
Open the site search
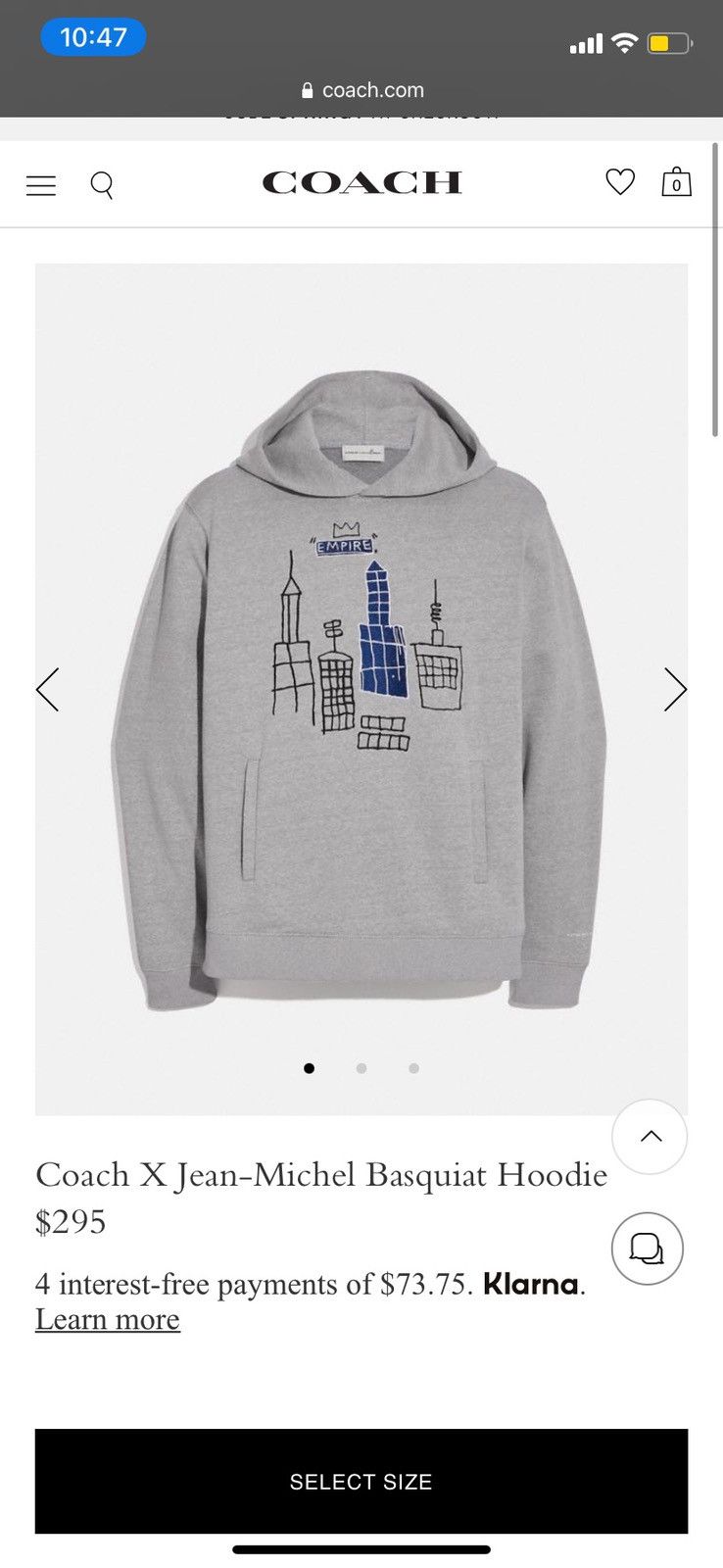tap(102, 184)
